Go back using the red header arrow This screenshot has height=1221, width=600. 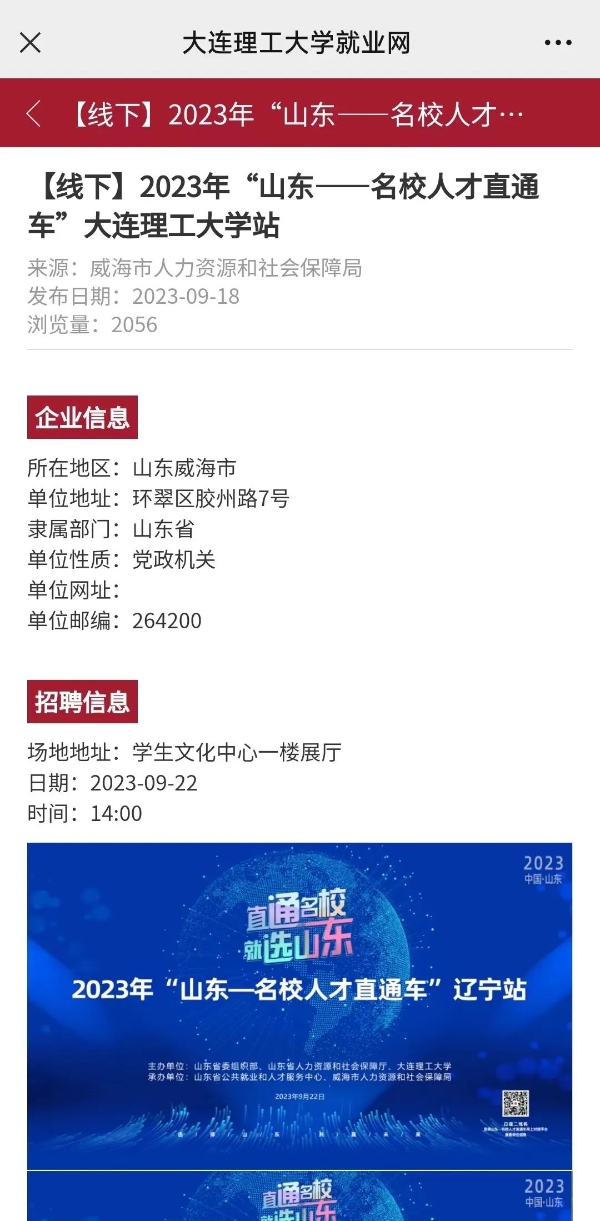pyautogui.click(x=33, y=113)
